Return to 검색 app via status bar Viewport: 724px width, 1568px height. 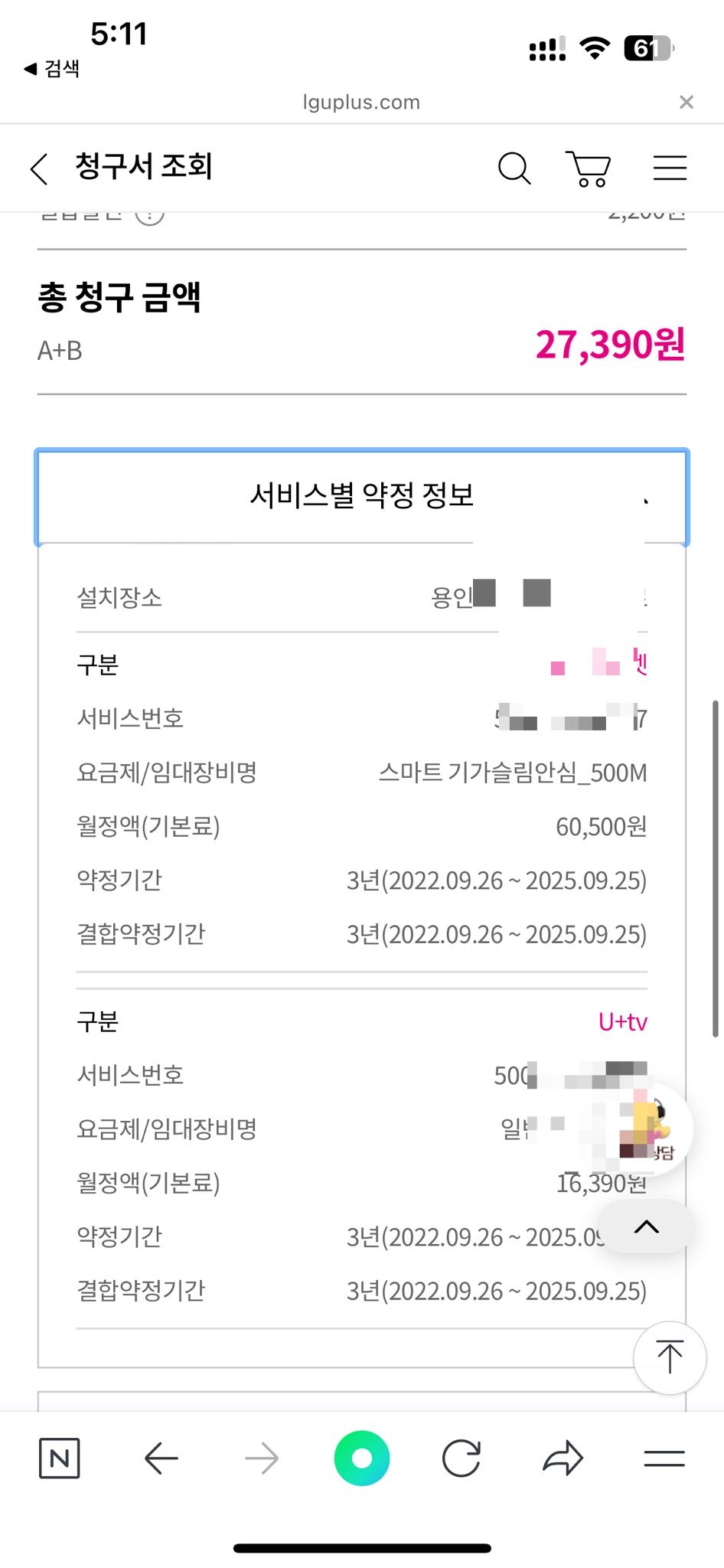[x=52, y=69]
